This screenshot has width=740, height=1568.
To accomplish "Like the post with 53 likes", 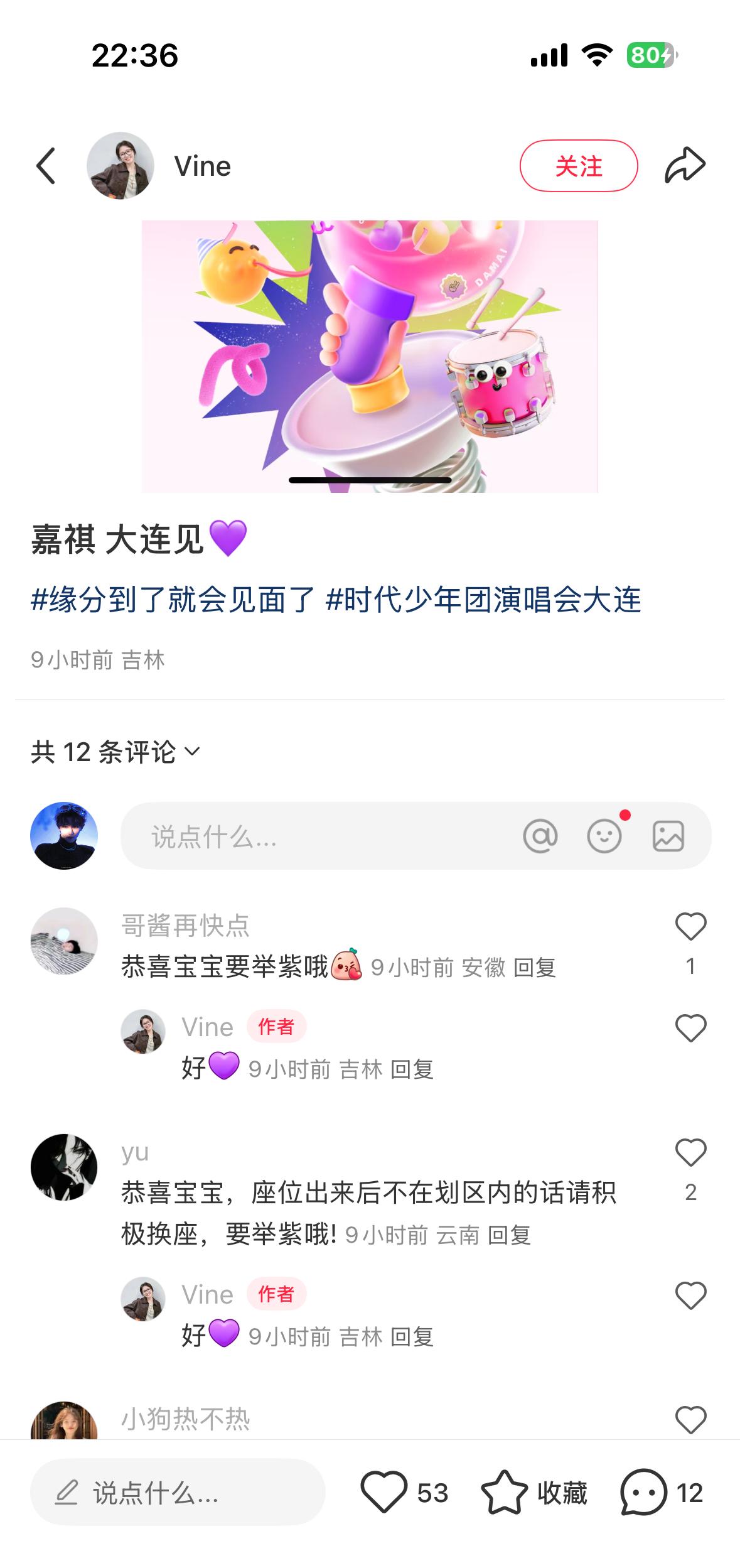I will 384,1493.
